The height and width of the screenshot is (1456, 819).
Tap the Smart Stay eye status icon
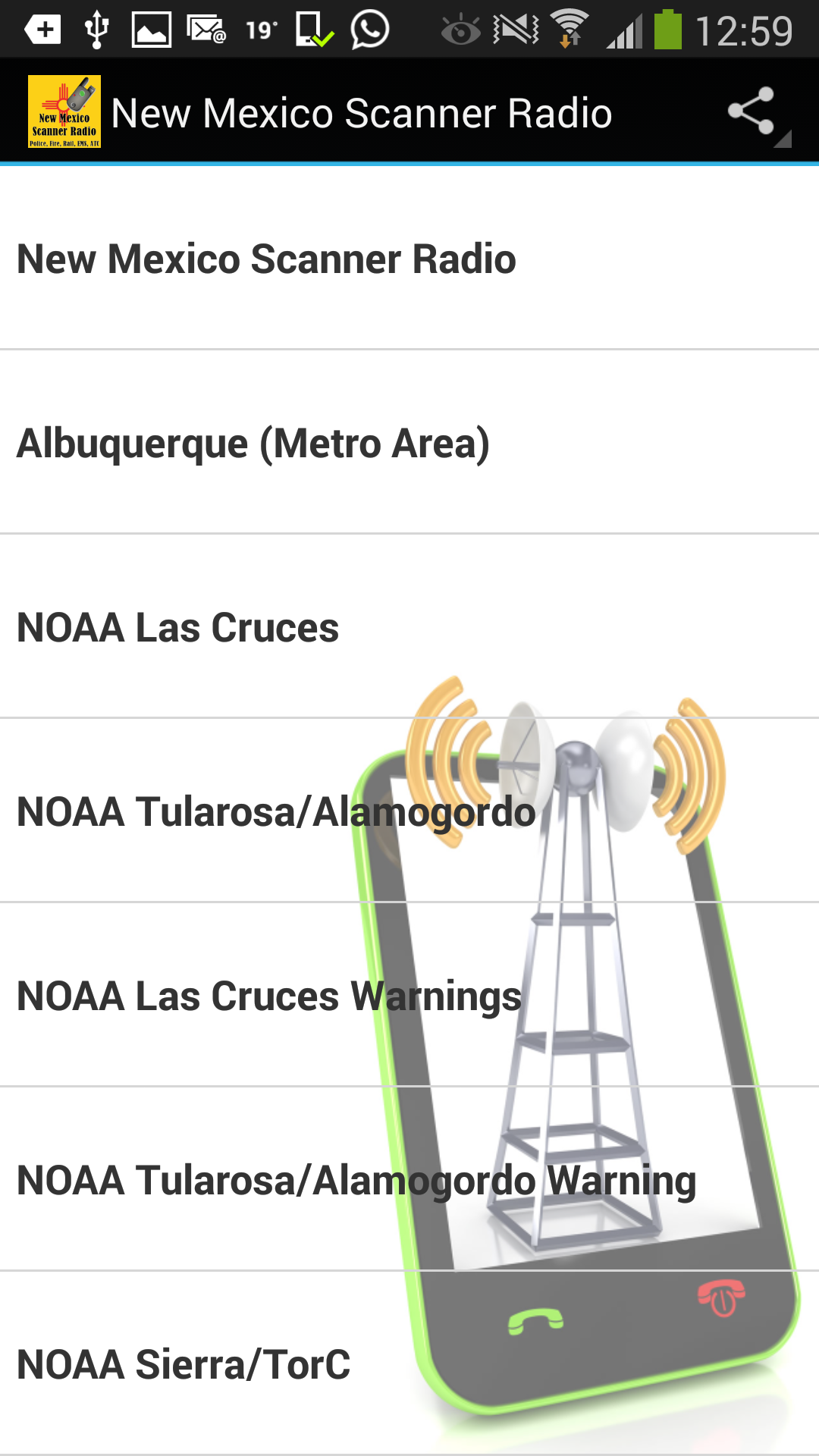461,29
